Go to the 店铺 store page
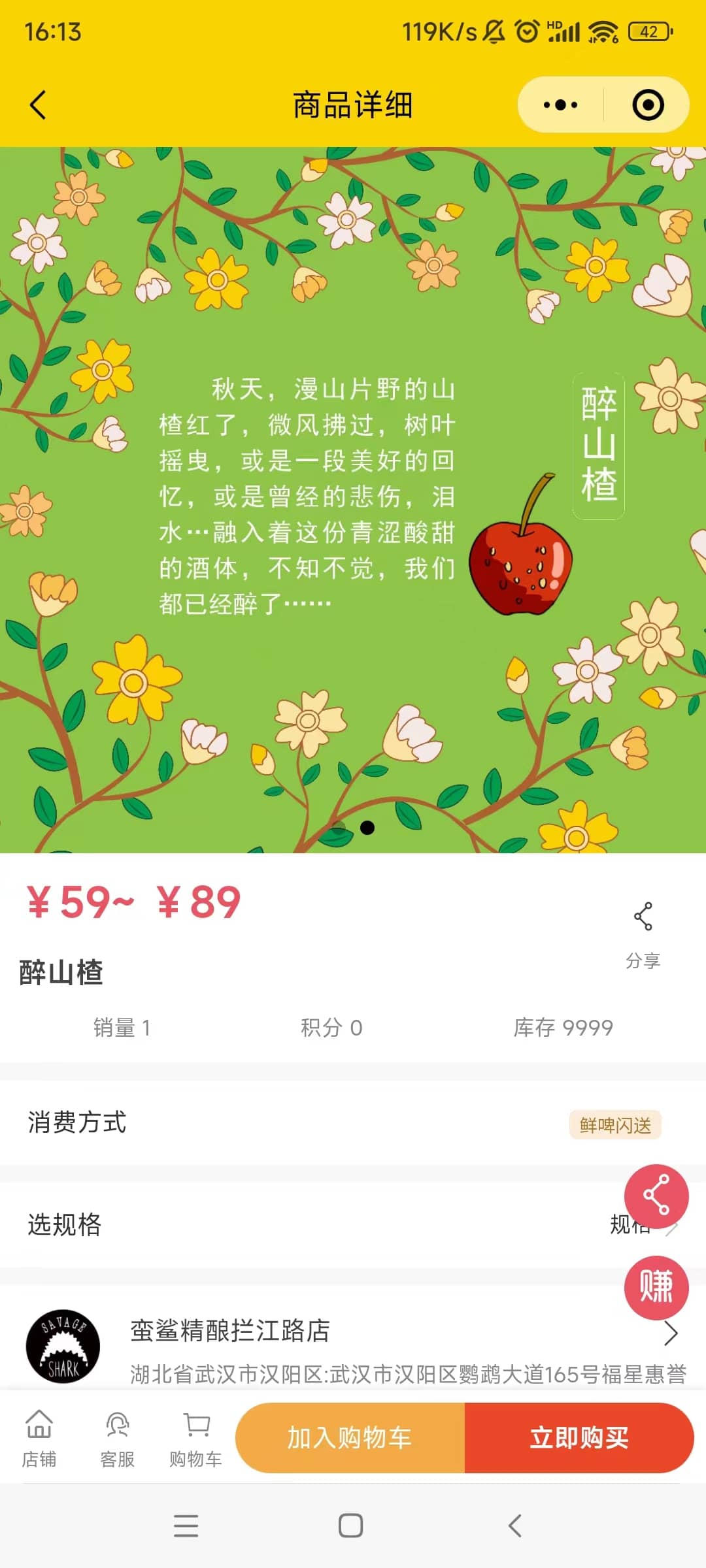This screenshot has height=1568, width=706. point(39,1439)
